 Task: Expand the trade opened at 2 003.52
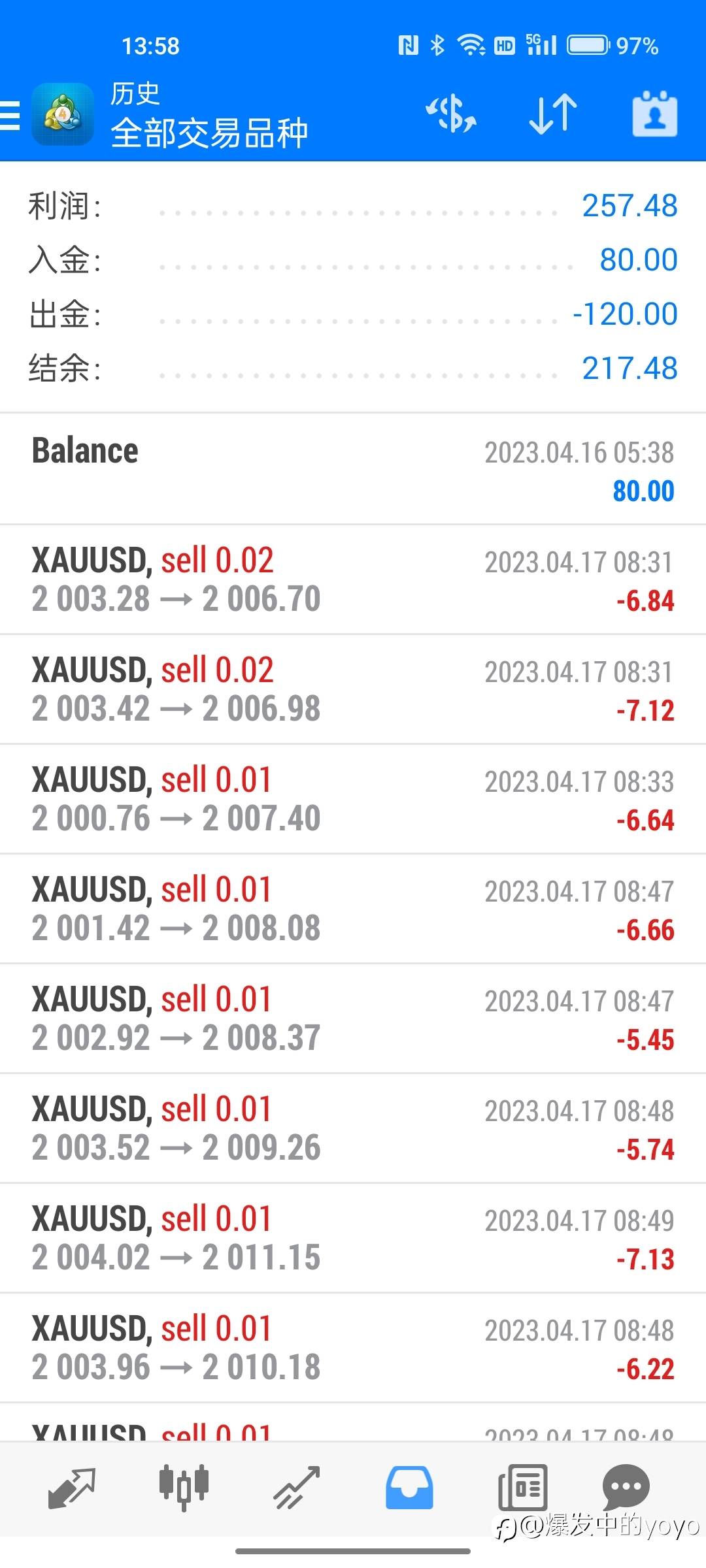(353, 1128)
